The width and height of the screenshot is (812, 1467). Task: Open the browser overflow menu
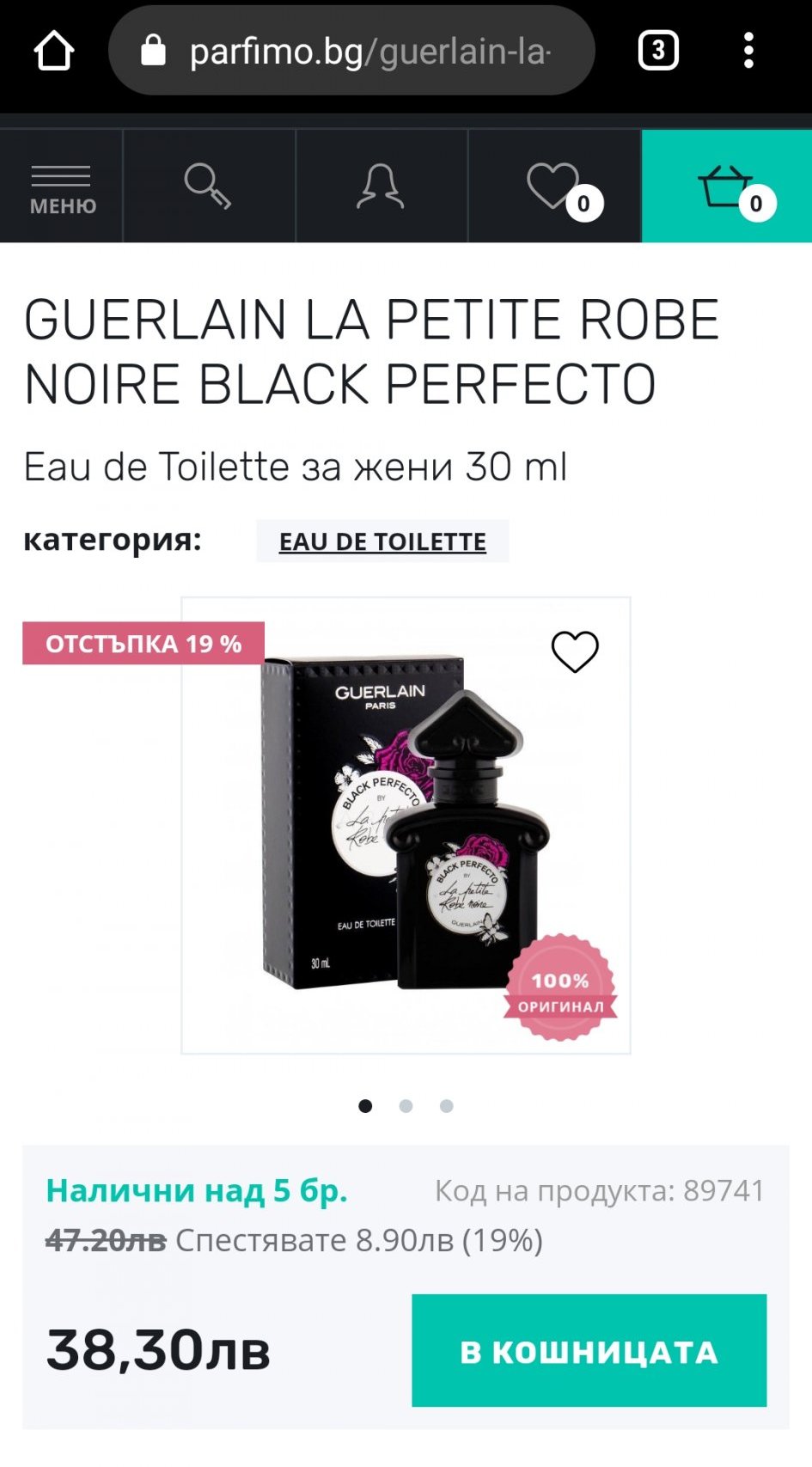coord(748,51)
